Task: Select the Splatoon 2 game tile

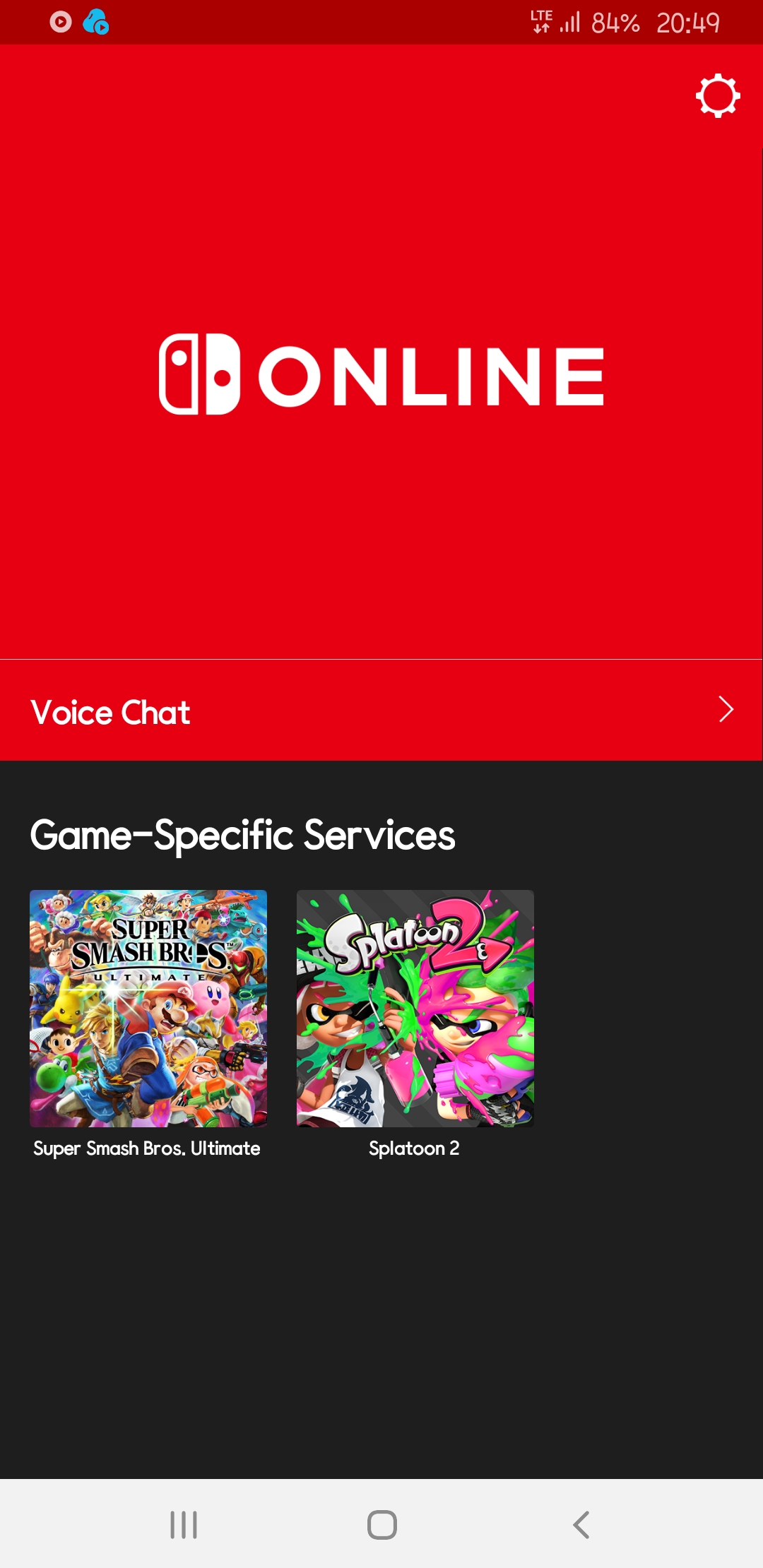Action: (415, 1009)
